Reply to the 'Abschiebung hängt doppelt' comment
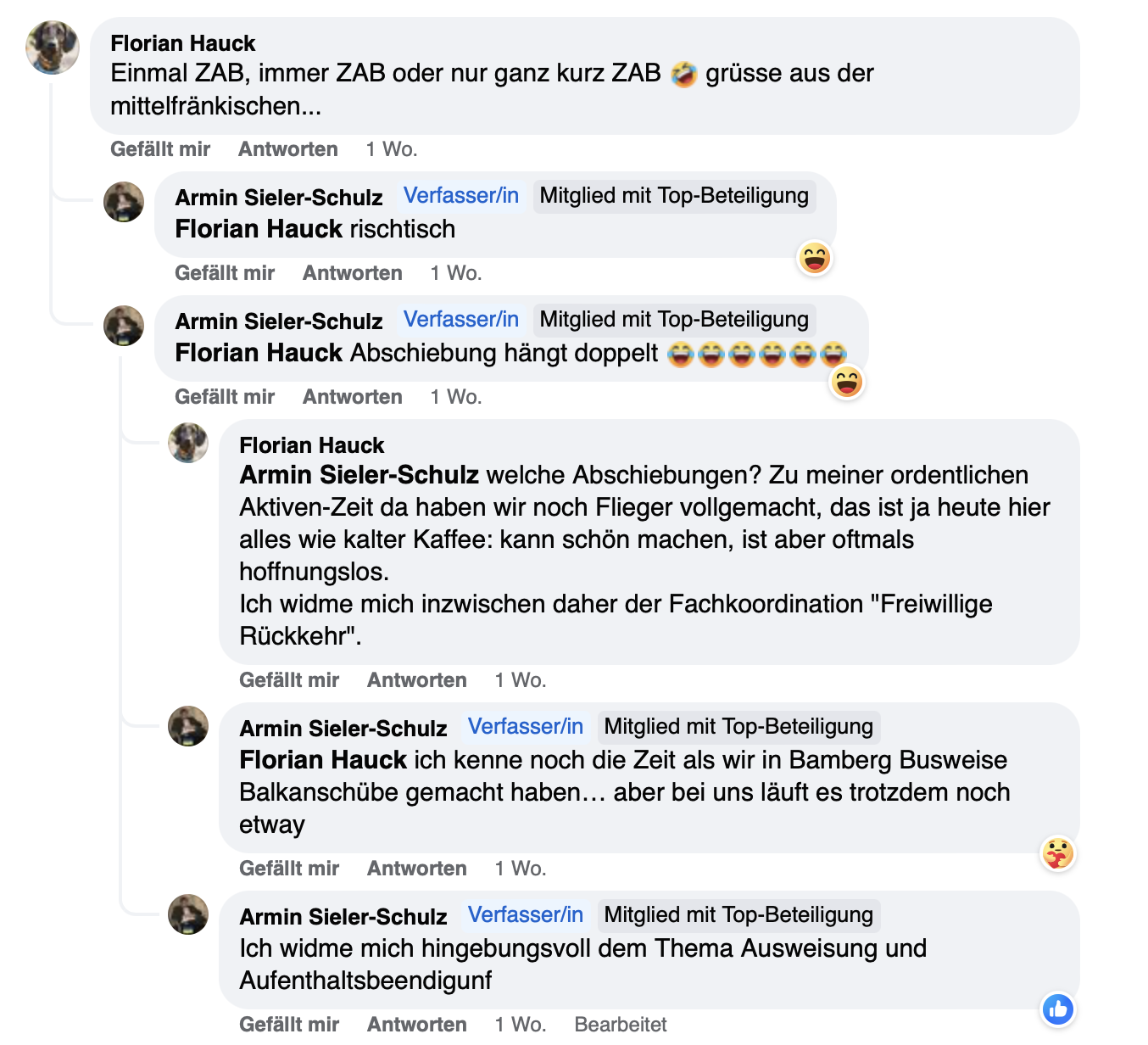This screenshot has height=1045, width=1148. click(x=352, y=397)
